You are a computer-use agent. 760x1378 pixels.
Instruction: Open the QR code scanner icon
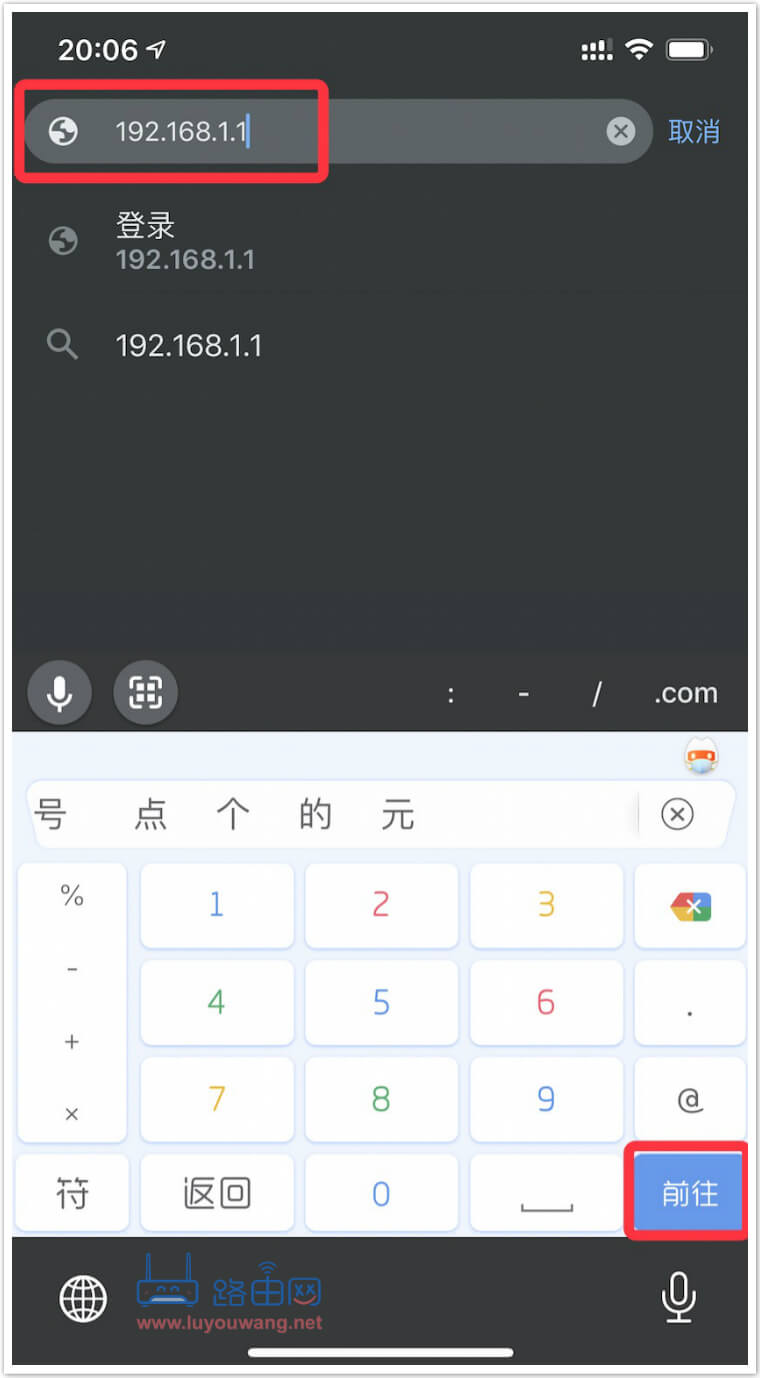[145, 693]
